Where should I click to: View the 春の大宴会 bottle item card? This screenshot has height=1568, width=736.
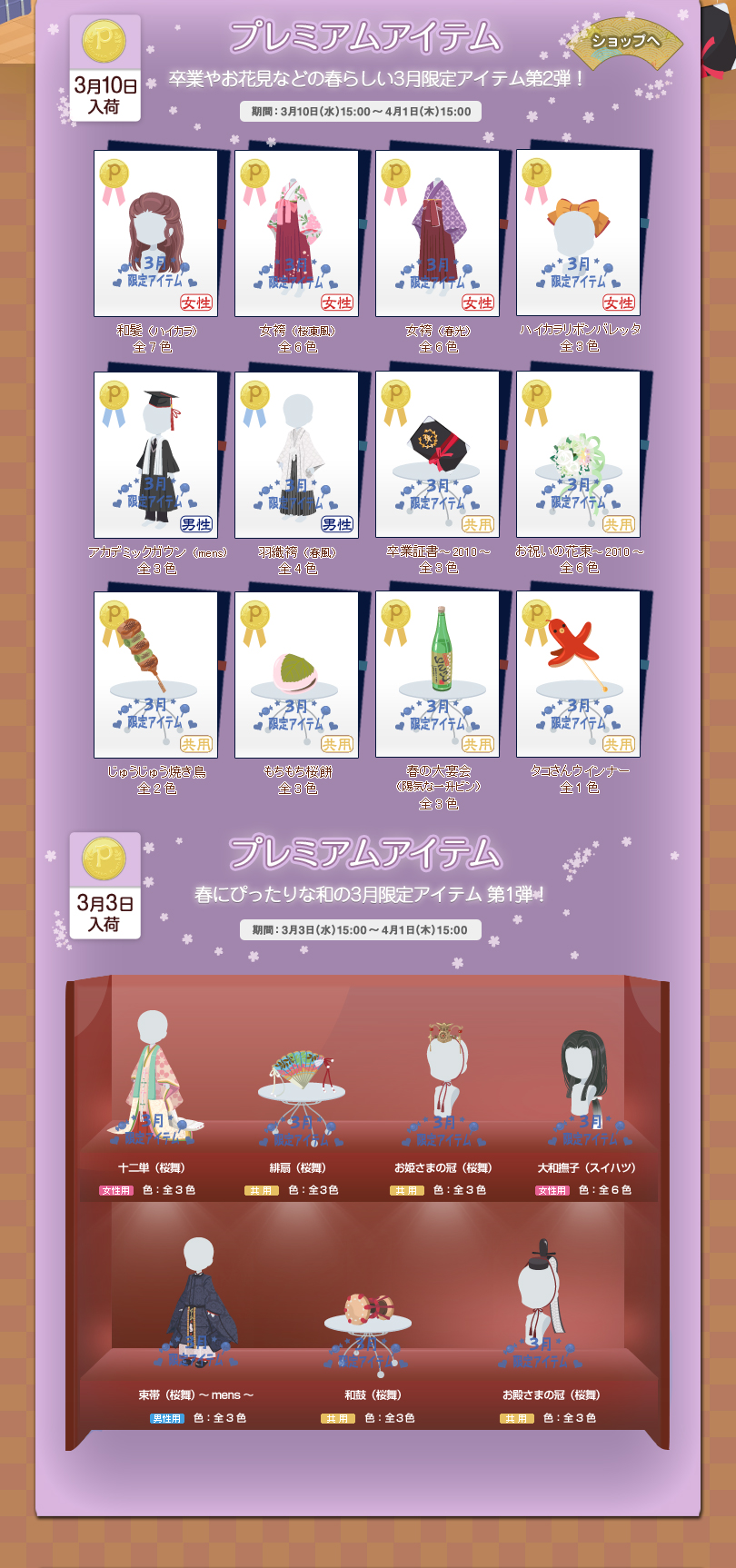point(438,675)
